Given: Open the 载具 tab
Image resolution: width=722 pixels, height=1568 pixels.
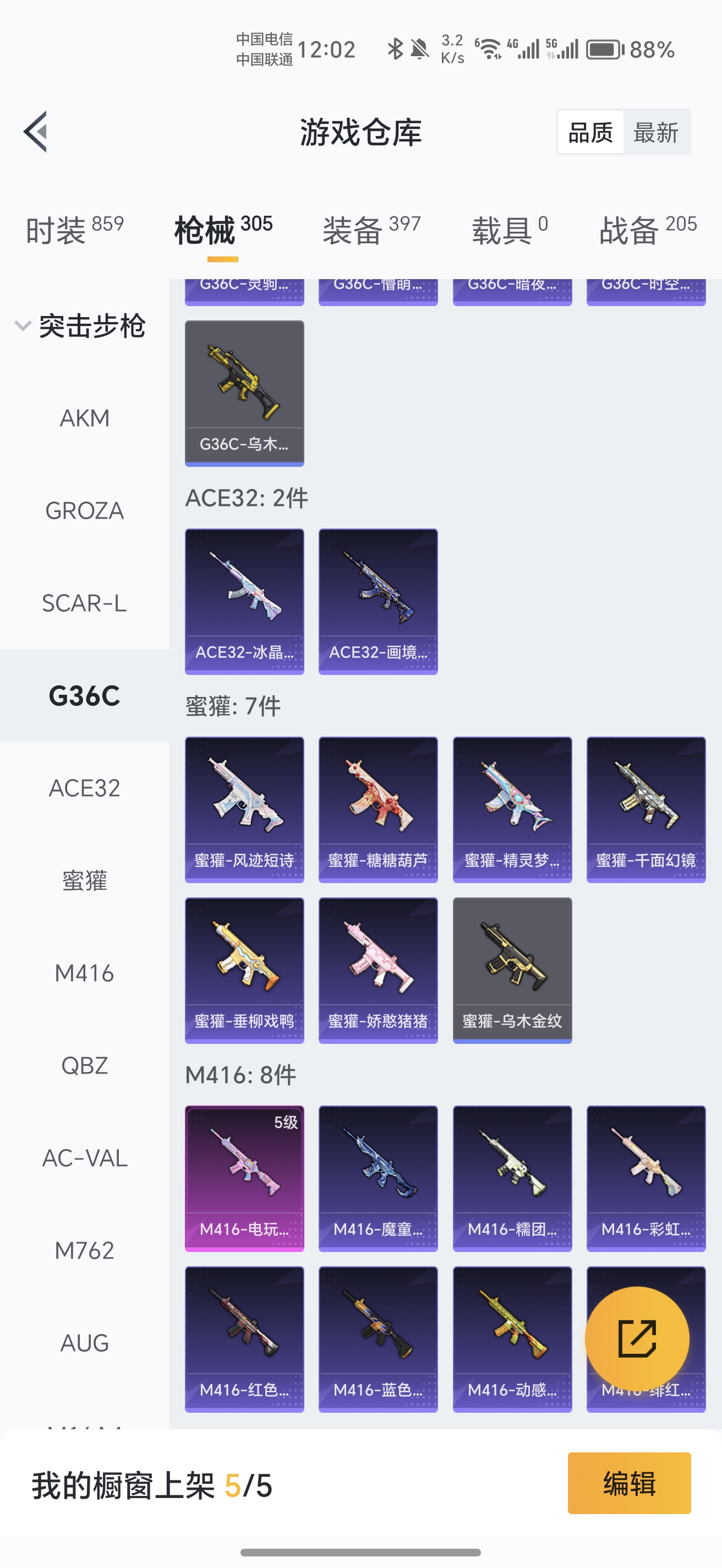Looking at the screenshot, I should point(510,230).
